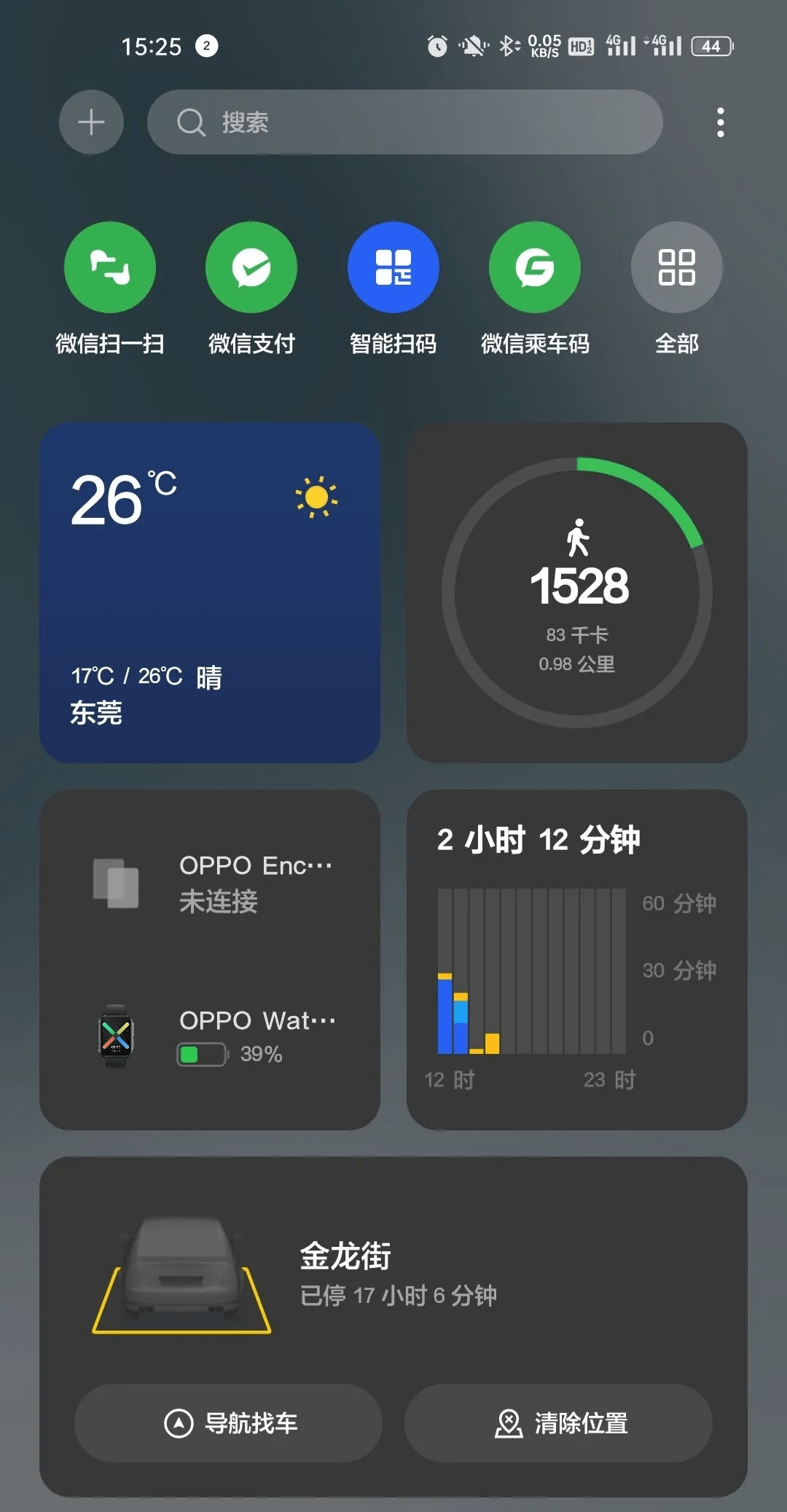Start 智能扫码 shortcut
The width and height of the screenshot is (787, 1512).
pos(393,267)
